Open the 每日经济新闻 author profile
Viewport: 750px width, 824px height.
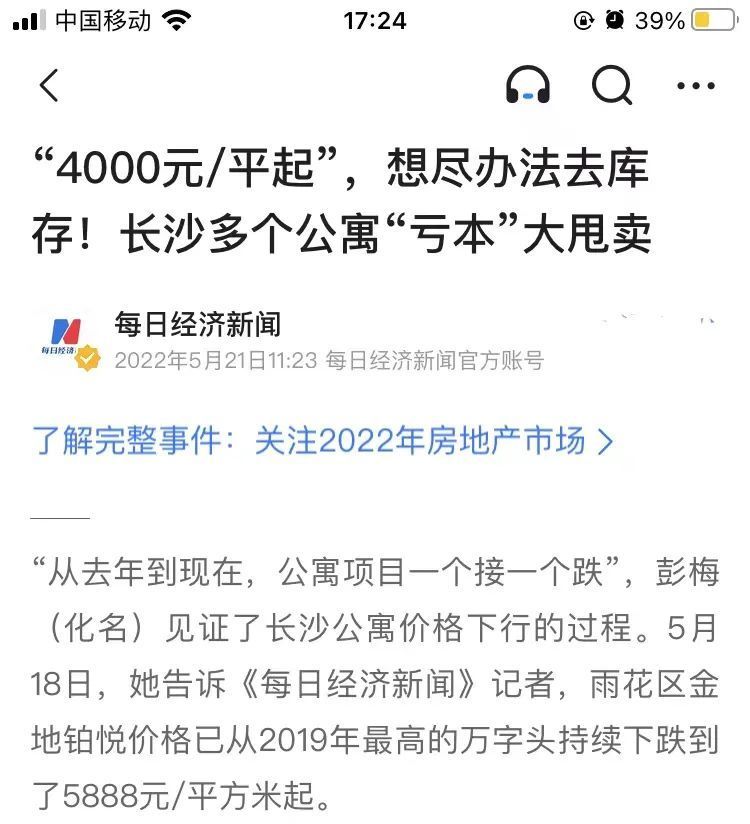click(x=197, y=324)
